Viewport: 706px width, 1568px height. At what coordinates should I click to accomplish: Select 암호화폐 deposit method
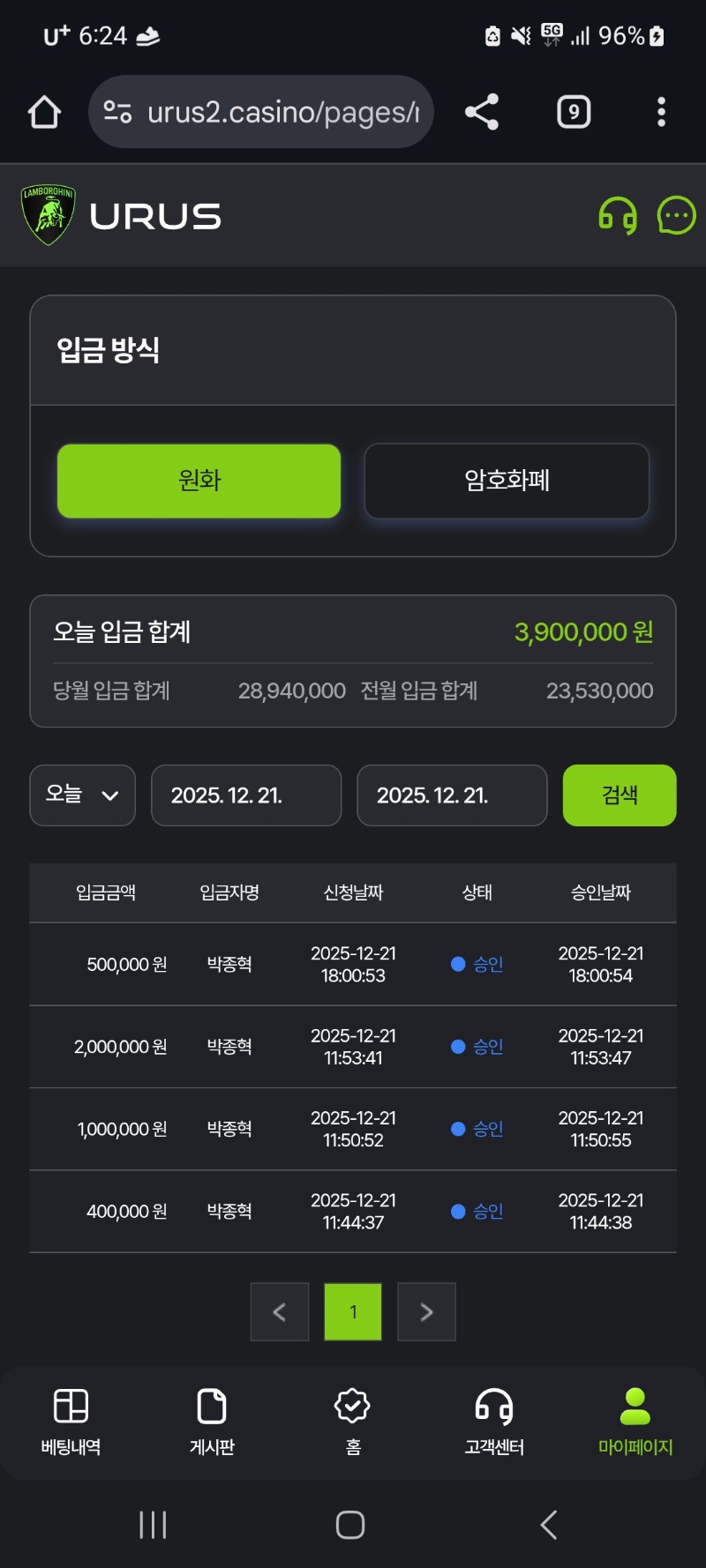point(507,481)
